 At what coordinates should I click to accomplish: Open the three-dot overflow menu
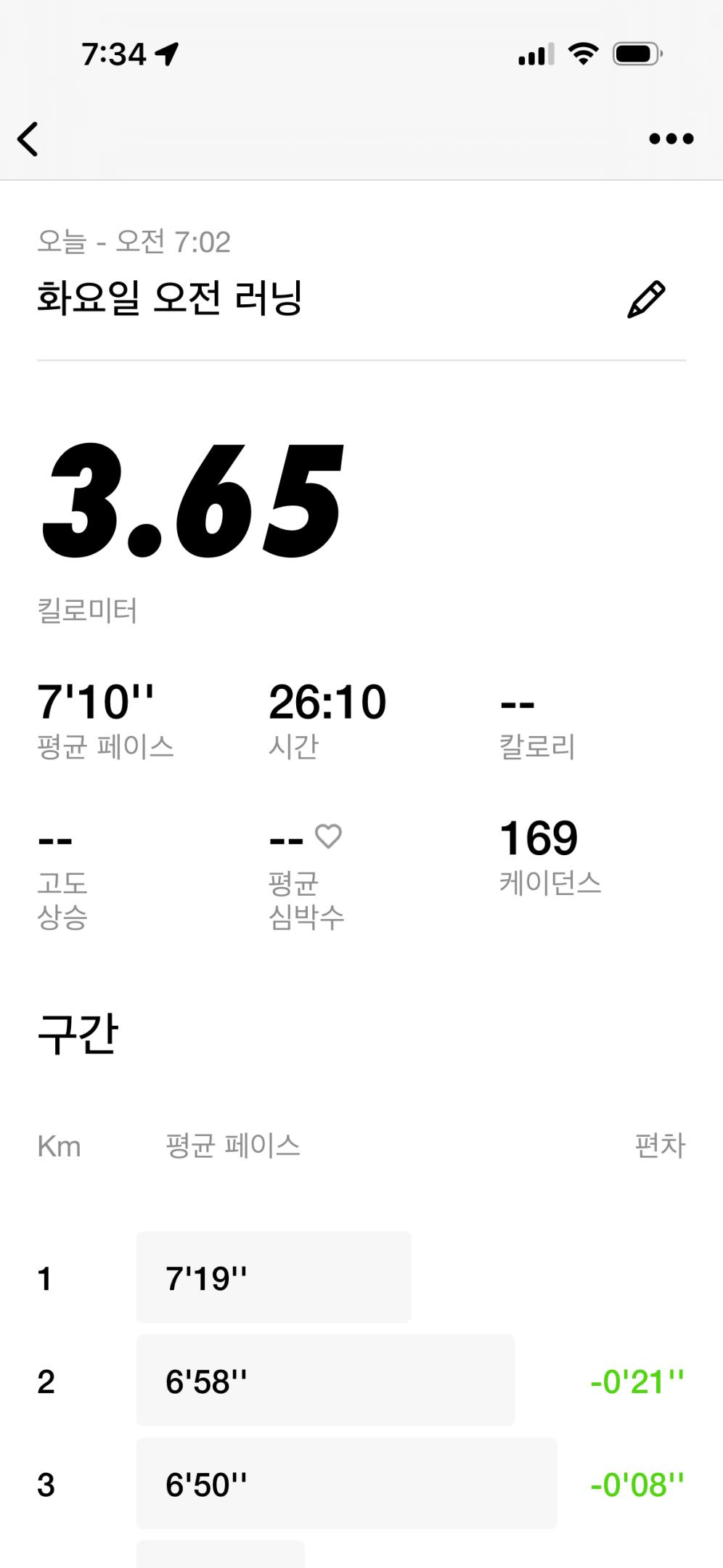[x=671, y=139]
